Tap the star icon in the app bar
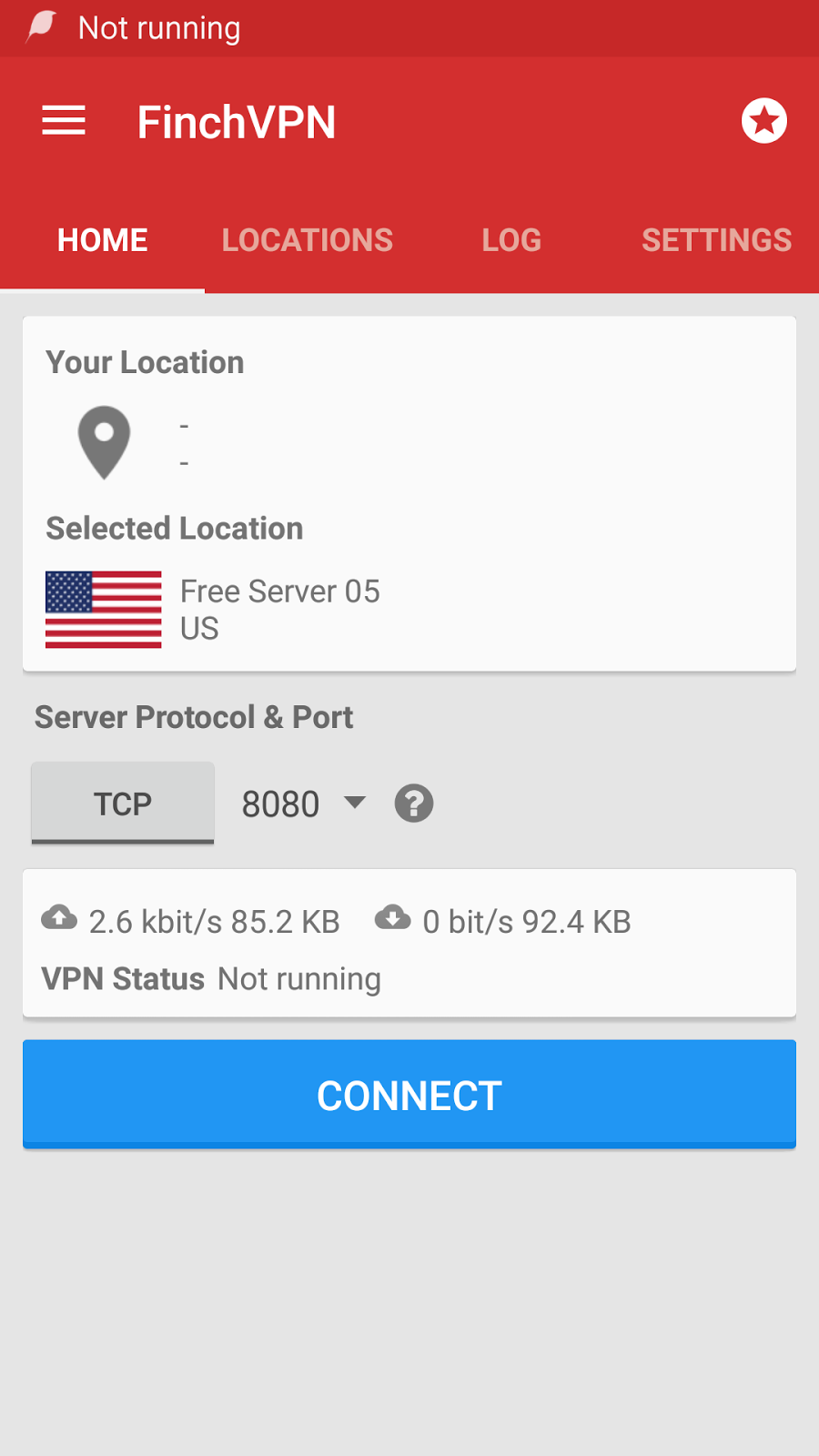The width and height of the screenshot is (819, 1456). 763,121
